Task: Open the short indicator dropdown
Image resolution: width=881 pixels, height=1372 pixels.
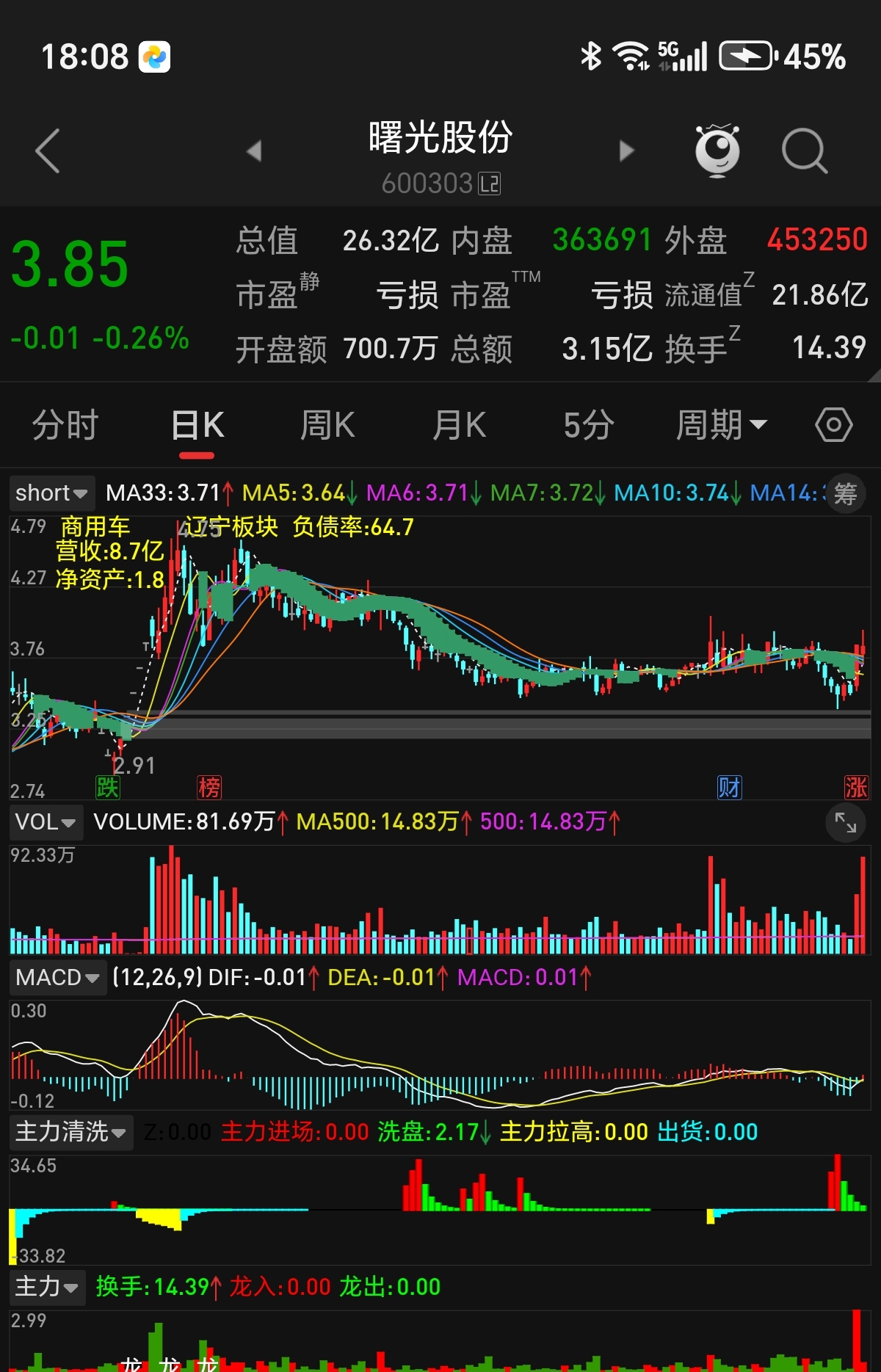Action: [51, 493]
